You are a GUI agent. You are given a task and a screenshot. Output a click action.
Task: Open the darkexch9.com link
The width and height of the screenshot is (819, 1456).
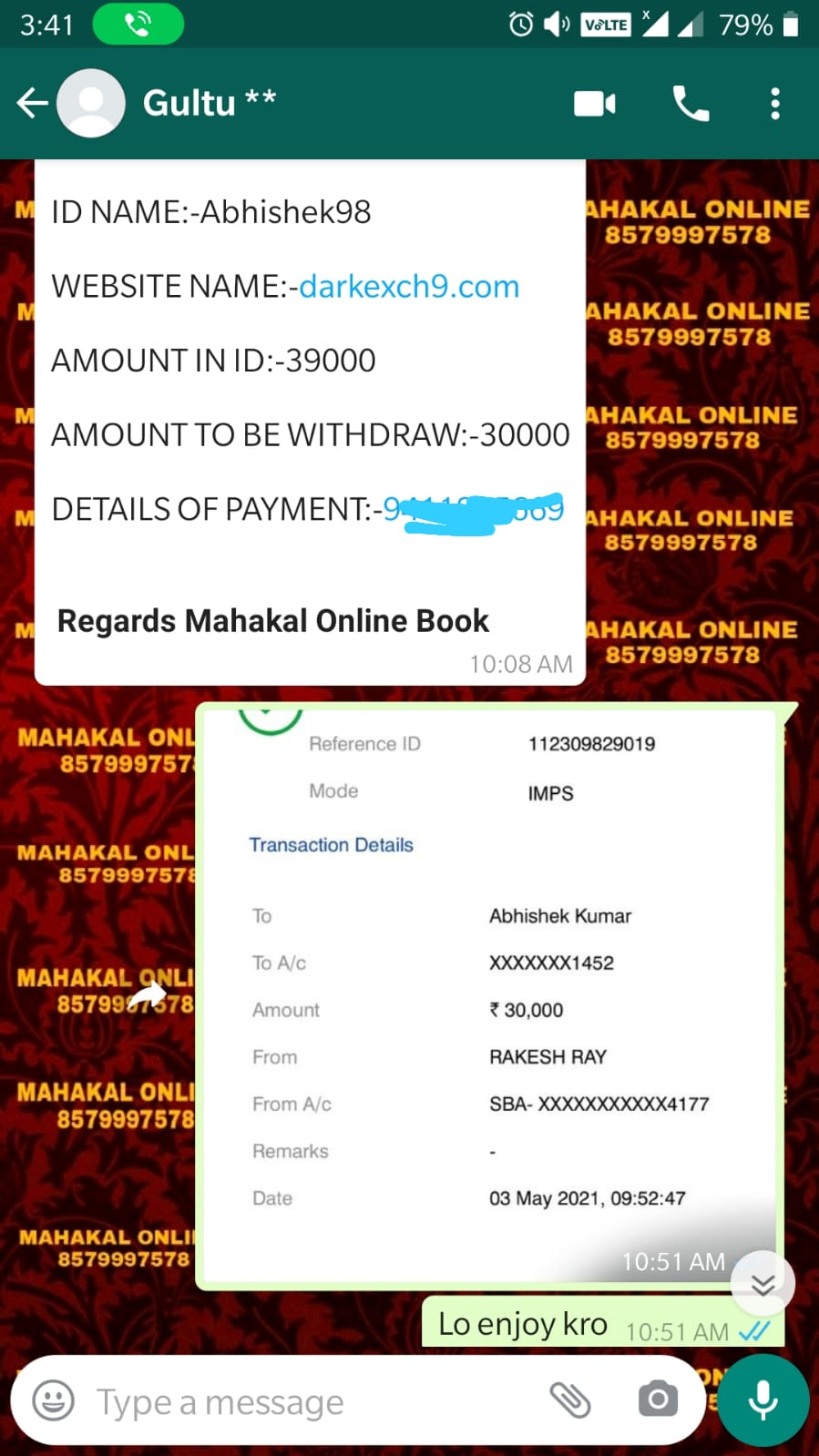point(408,287)
